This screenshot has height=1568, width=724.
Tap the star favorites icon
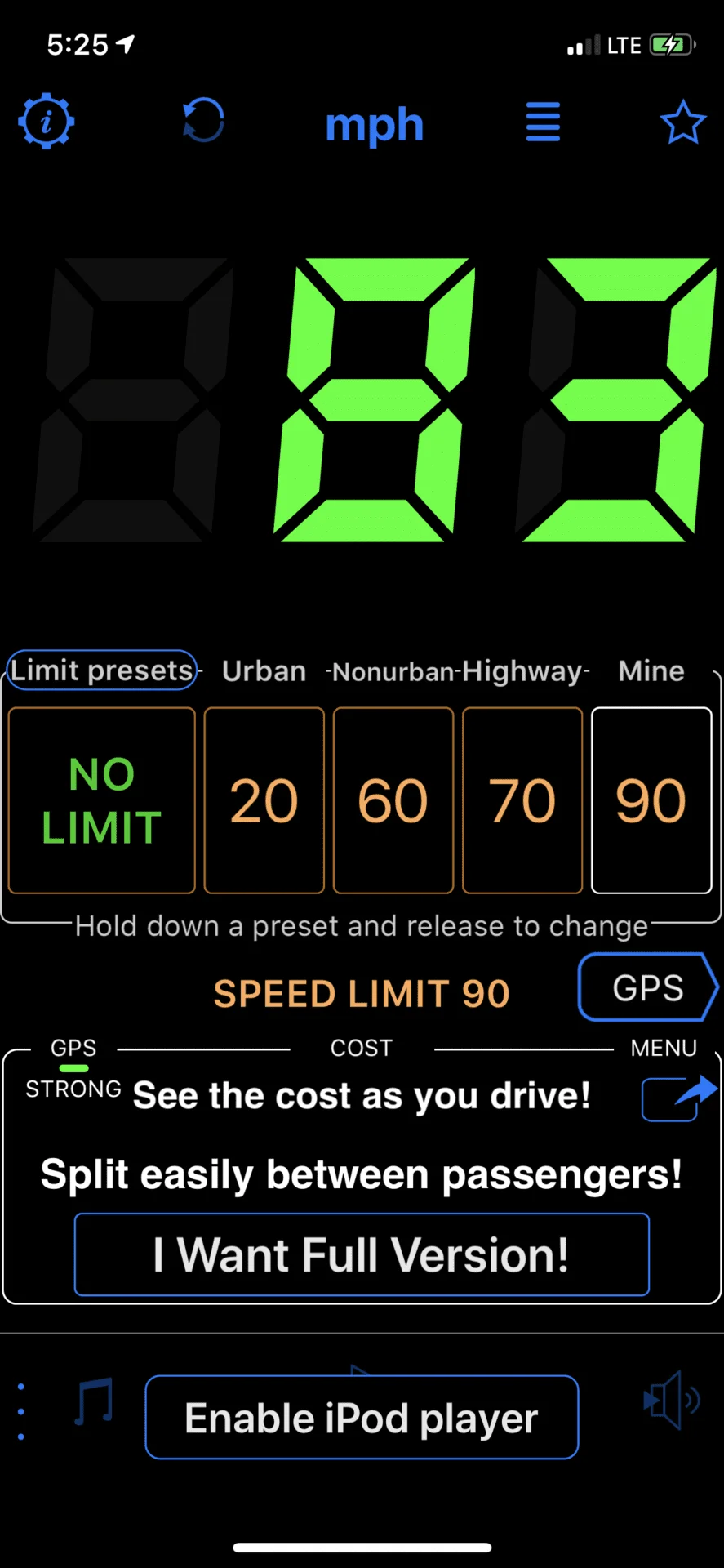[x=682, y=122]
